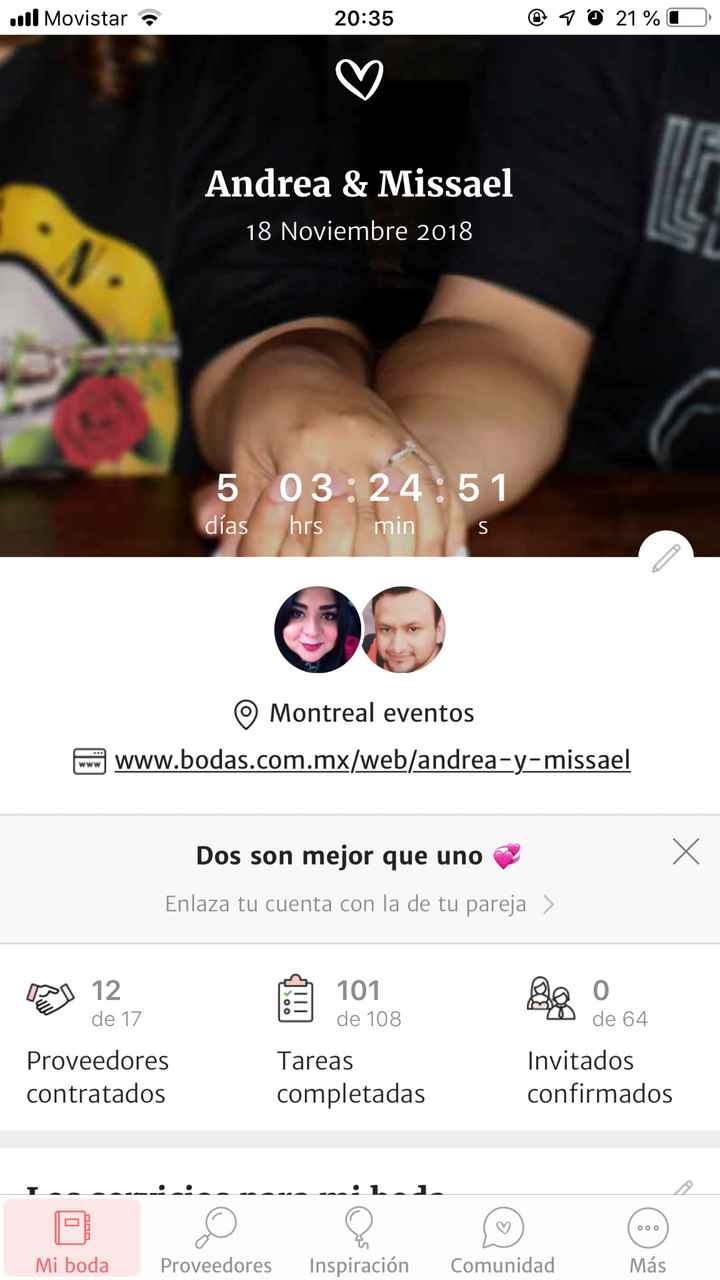Dismiss the Dos son mejor que uno banner
This screenshot has width=720, height=1280.
(x=685, y=851)
